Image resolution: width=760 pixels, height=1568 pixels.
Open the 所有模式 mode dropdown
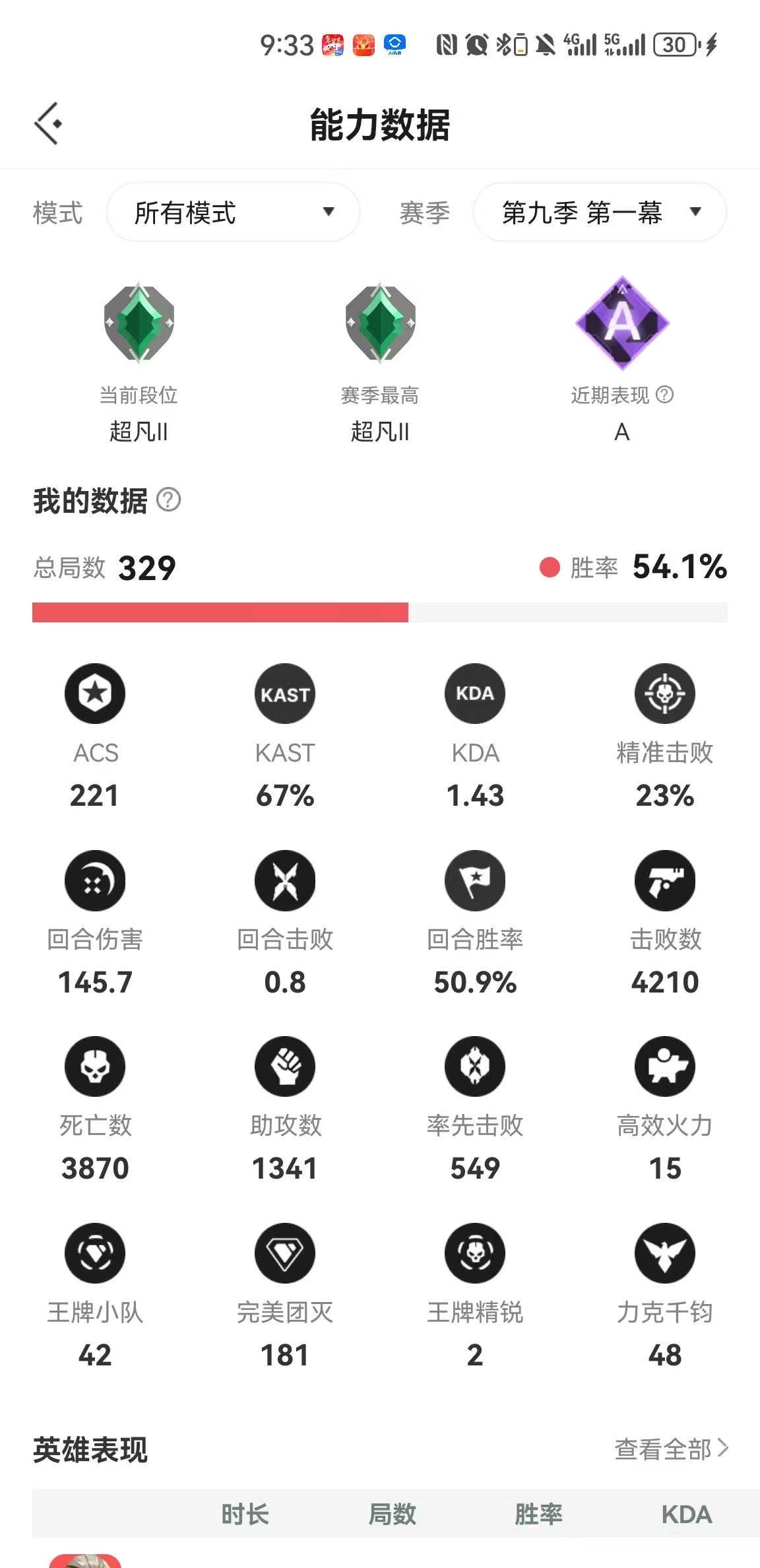coord(233,212)
